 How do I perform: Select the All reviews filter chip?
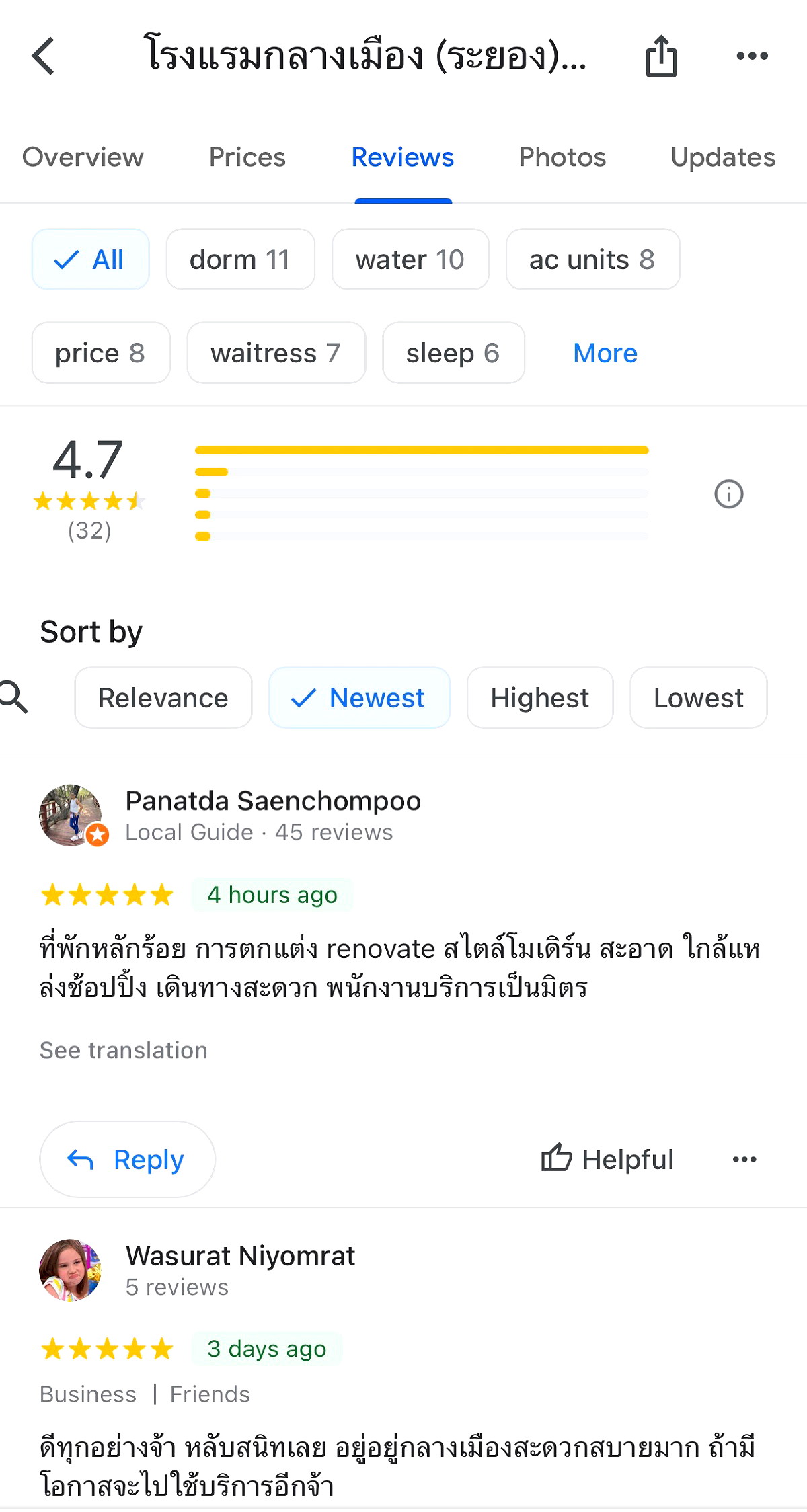click(90, 259)
